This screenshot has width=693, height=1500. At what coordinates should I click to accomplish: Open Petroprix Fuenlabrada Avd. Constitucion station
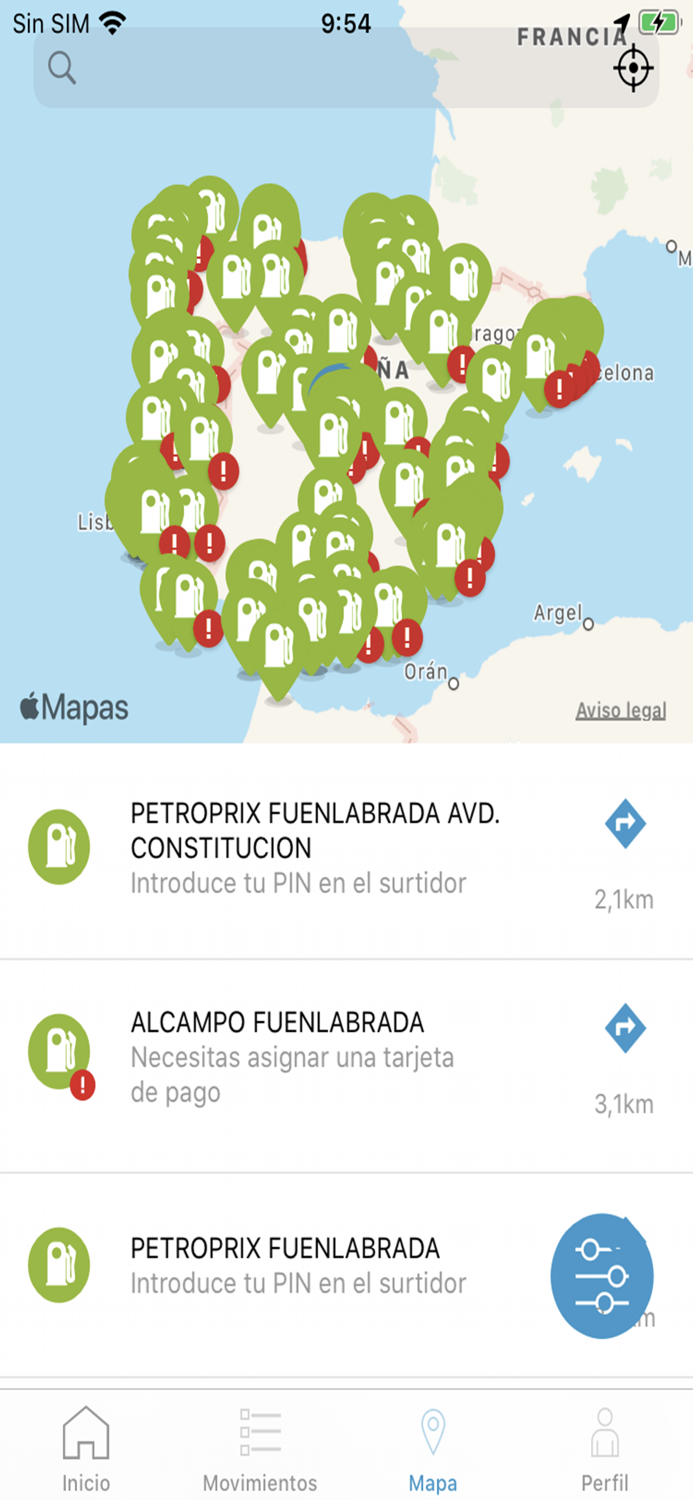pos(346,851)
